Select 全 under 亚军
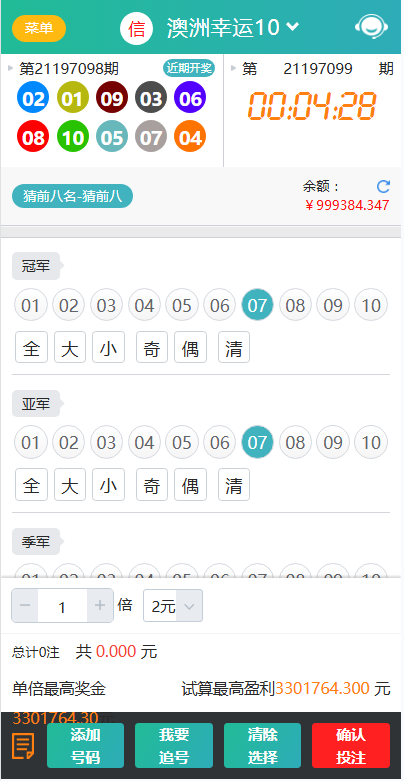Screen dimensions: 404x781 31,484
